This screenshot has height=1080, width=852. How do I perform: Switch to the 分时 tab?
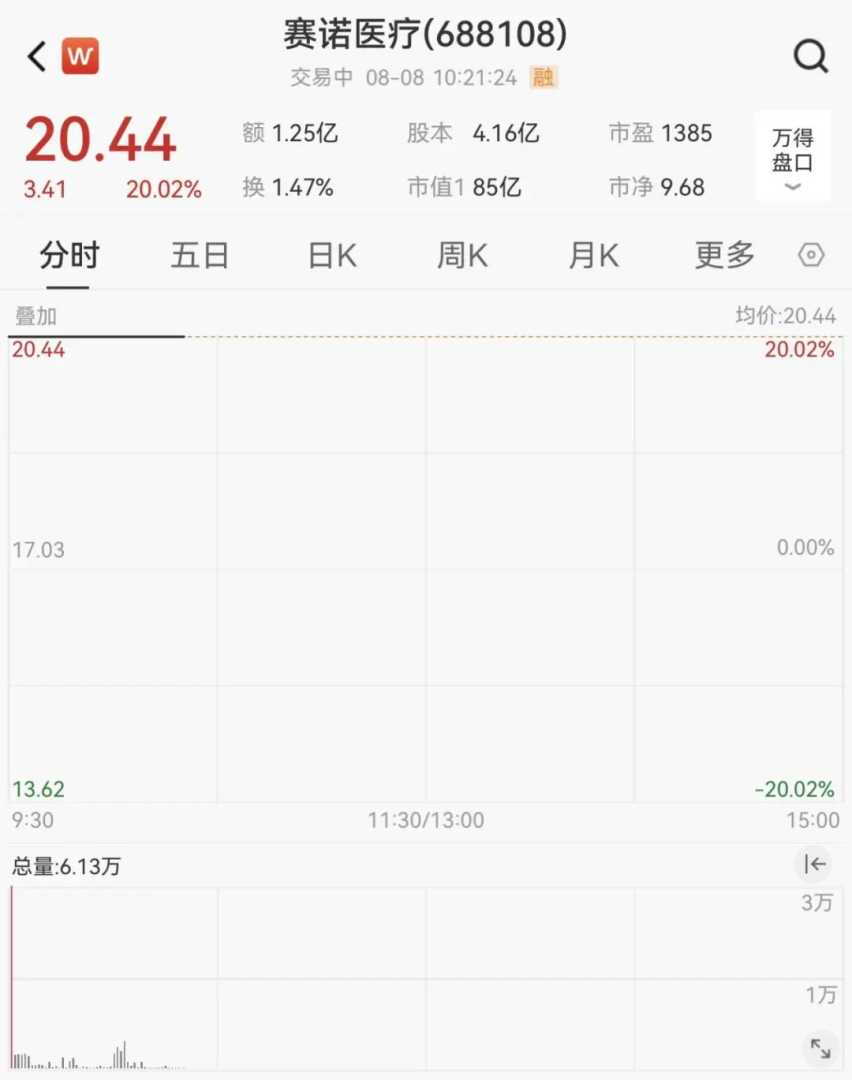click(x=69, y=256)
